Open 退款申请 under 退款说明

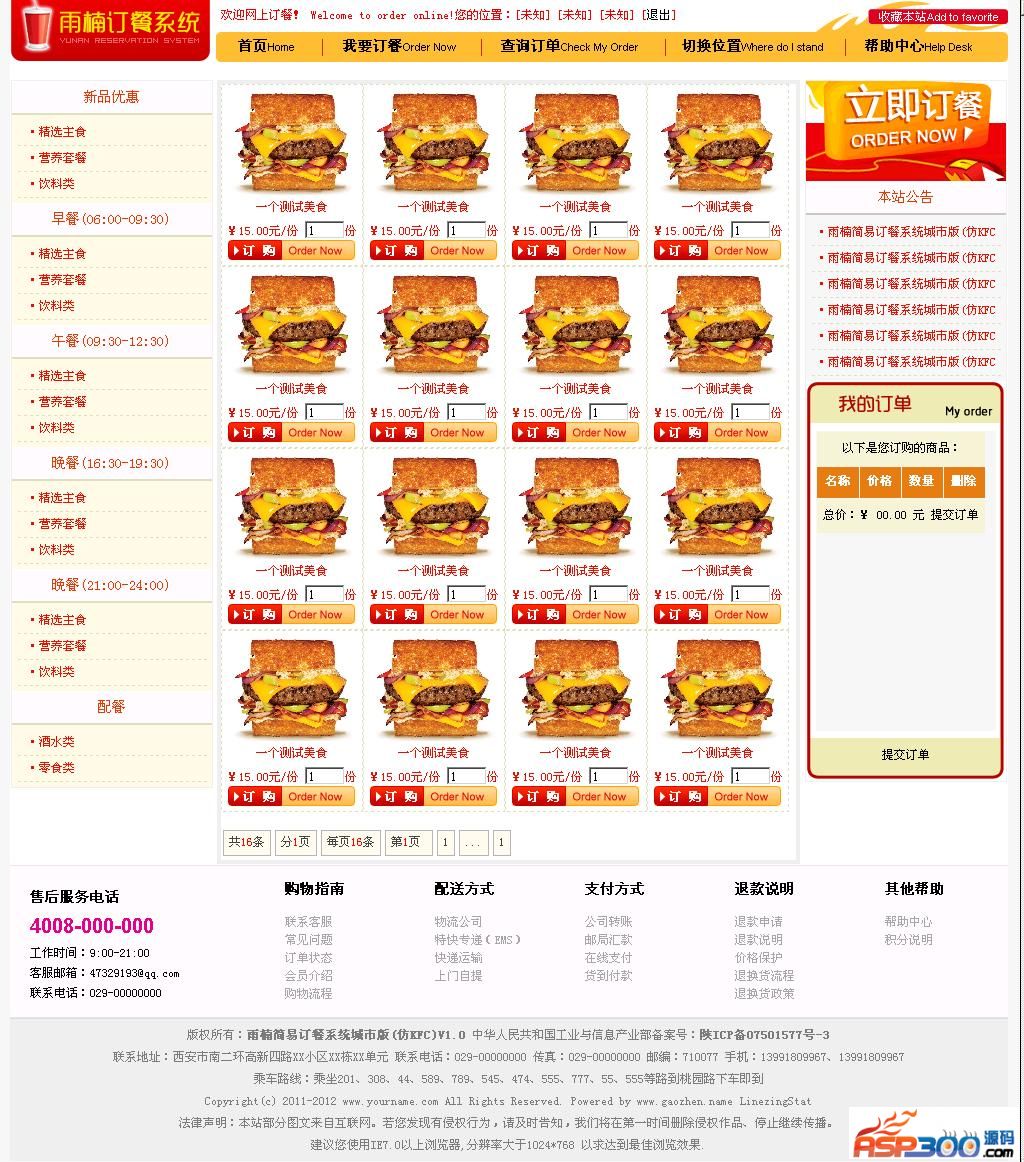point(758,922)
